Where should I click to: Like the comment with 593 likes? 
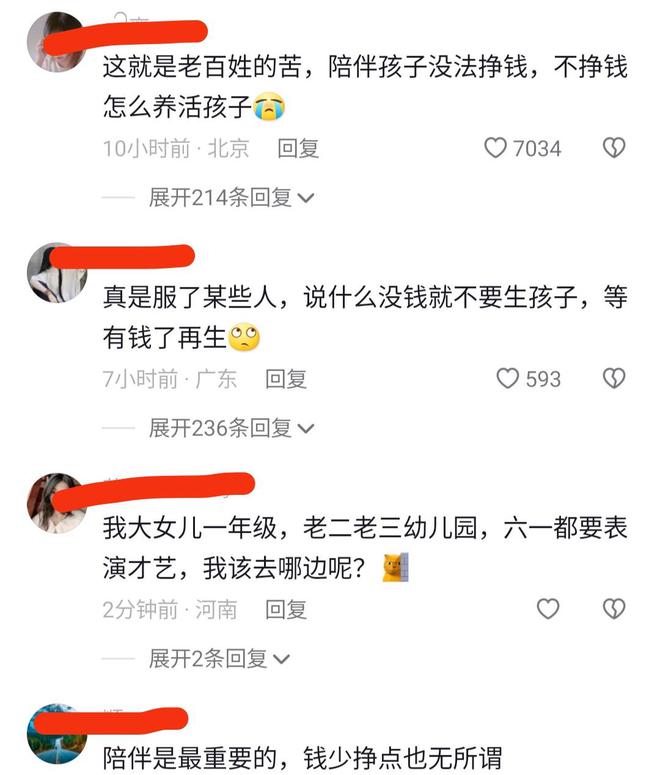508,379
